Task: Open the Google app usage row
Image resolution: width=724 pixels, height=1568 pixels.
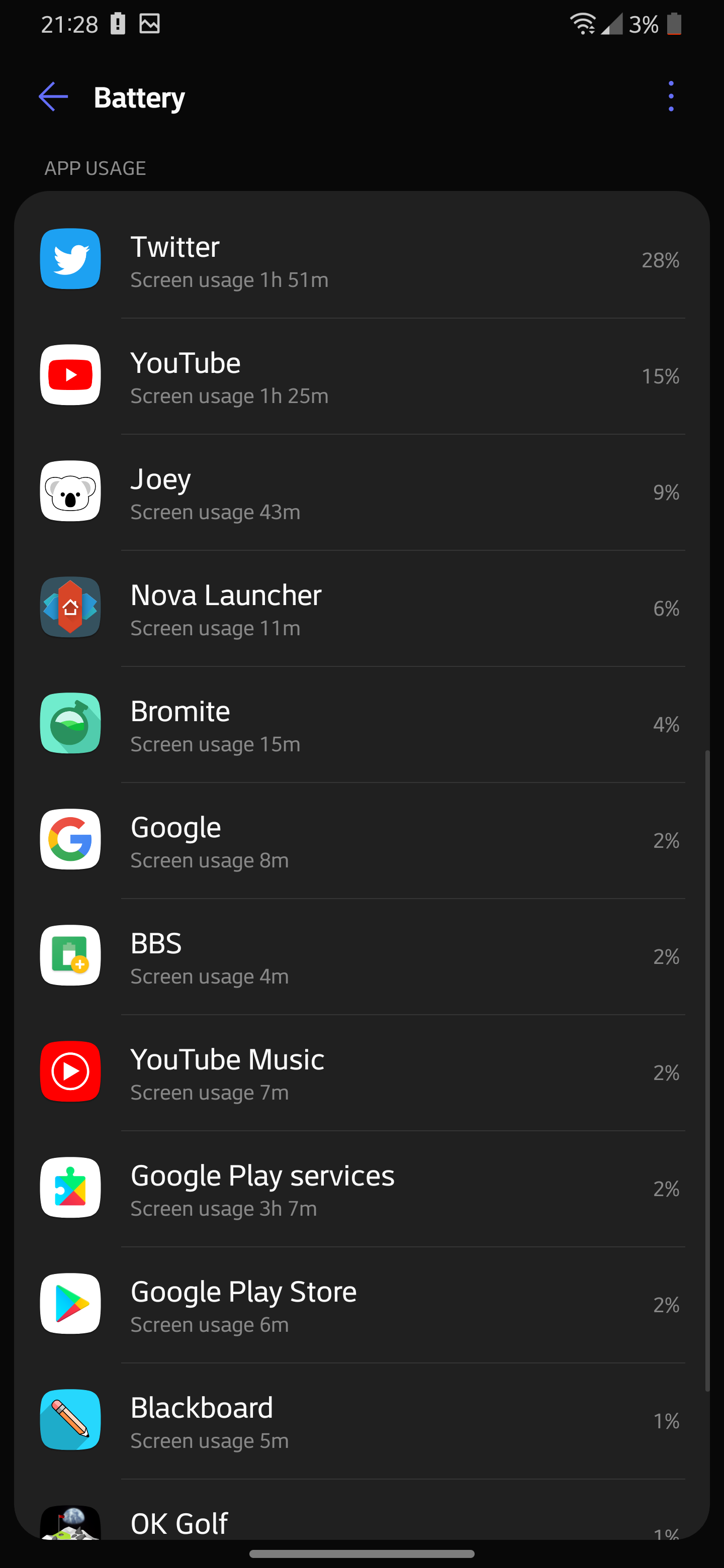Action: tap(361, 841)
